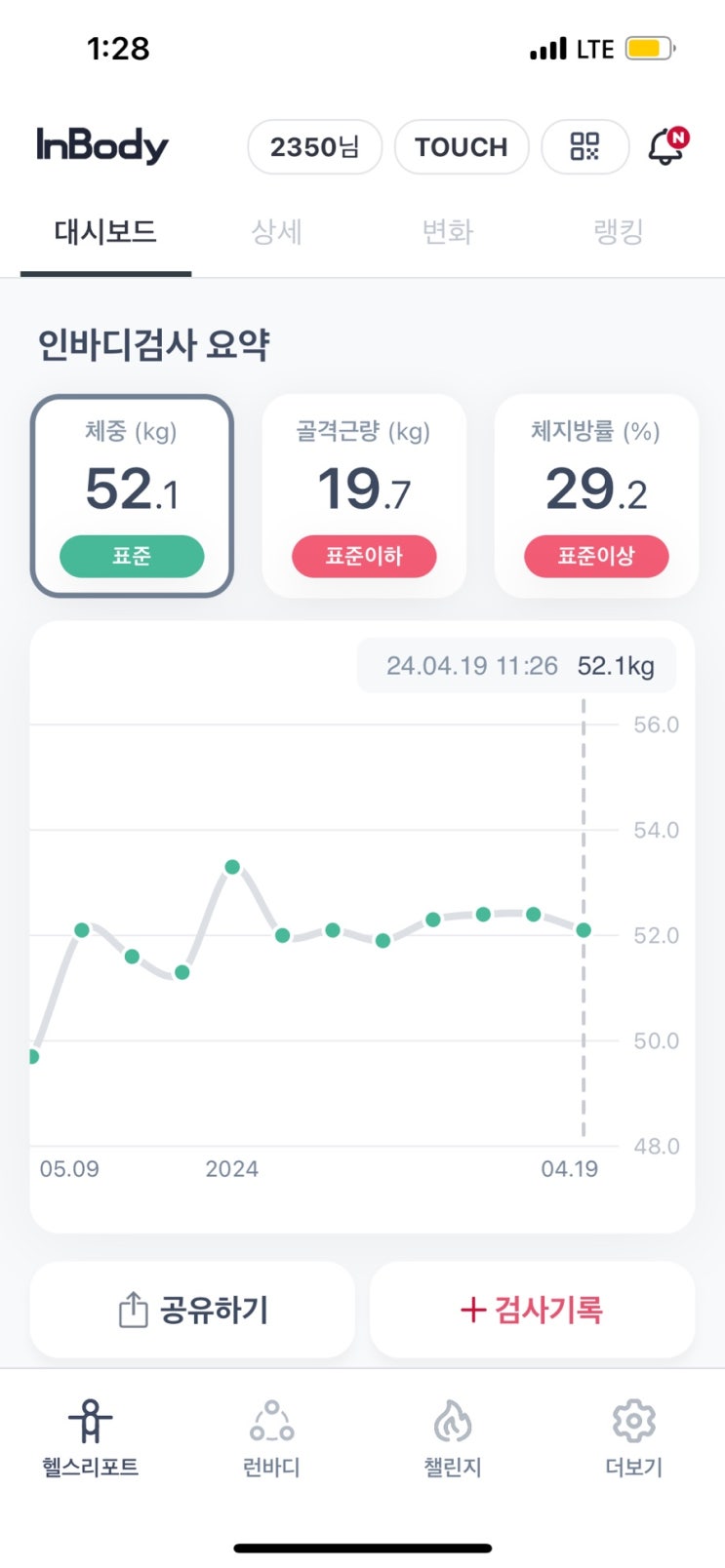Share results with 공유하기
725x1568 pixels.
pos(192,1310)
